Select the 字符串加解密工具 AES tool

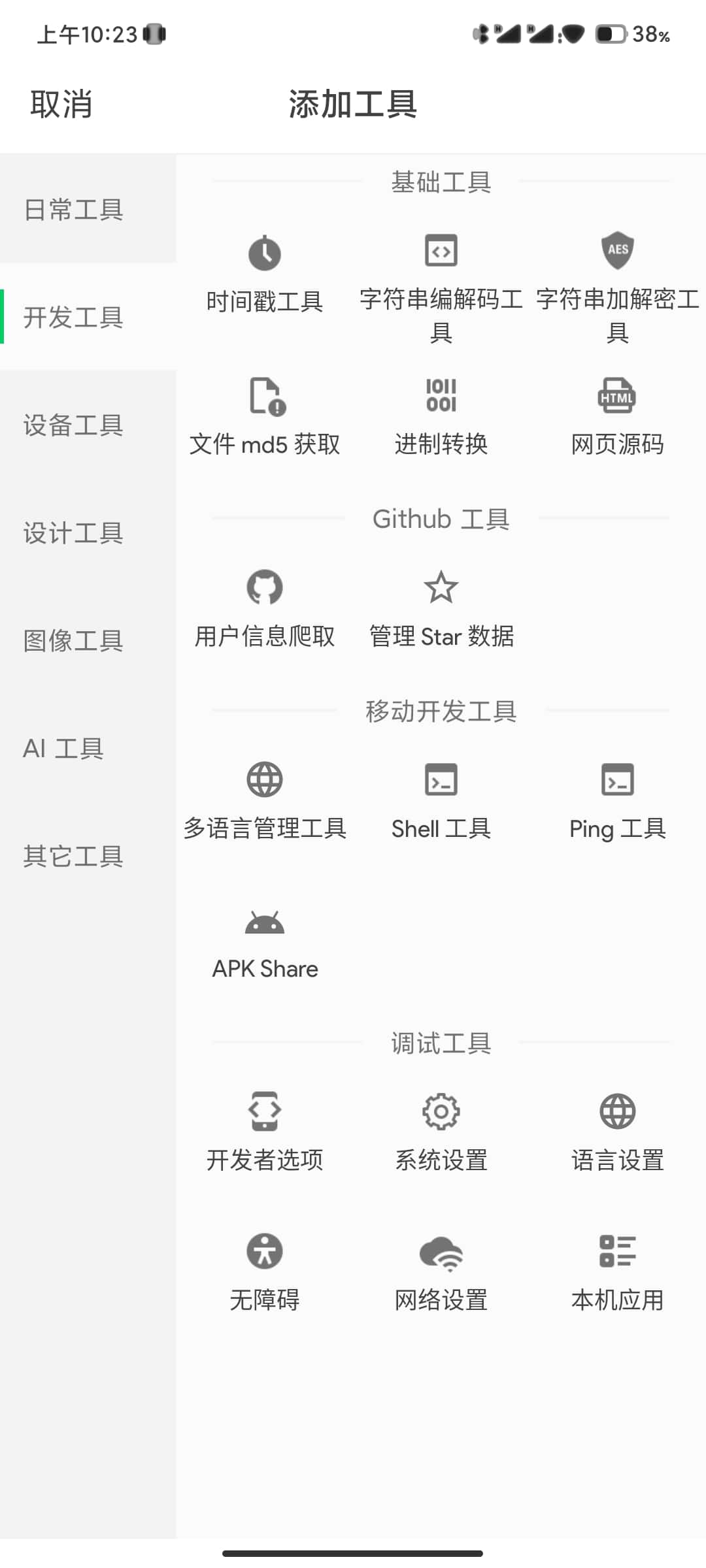tap(618, 287)
